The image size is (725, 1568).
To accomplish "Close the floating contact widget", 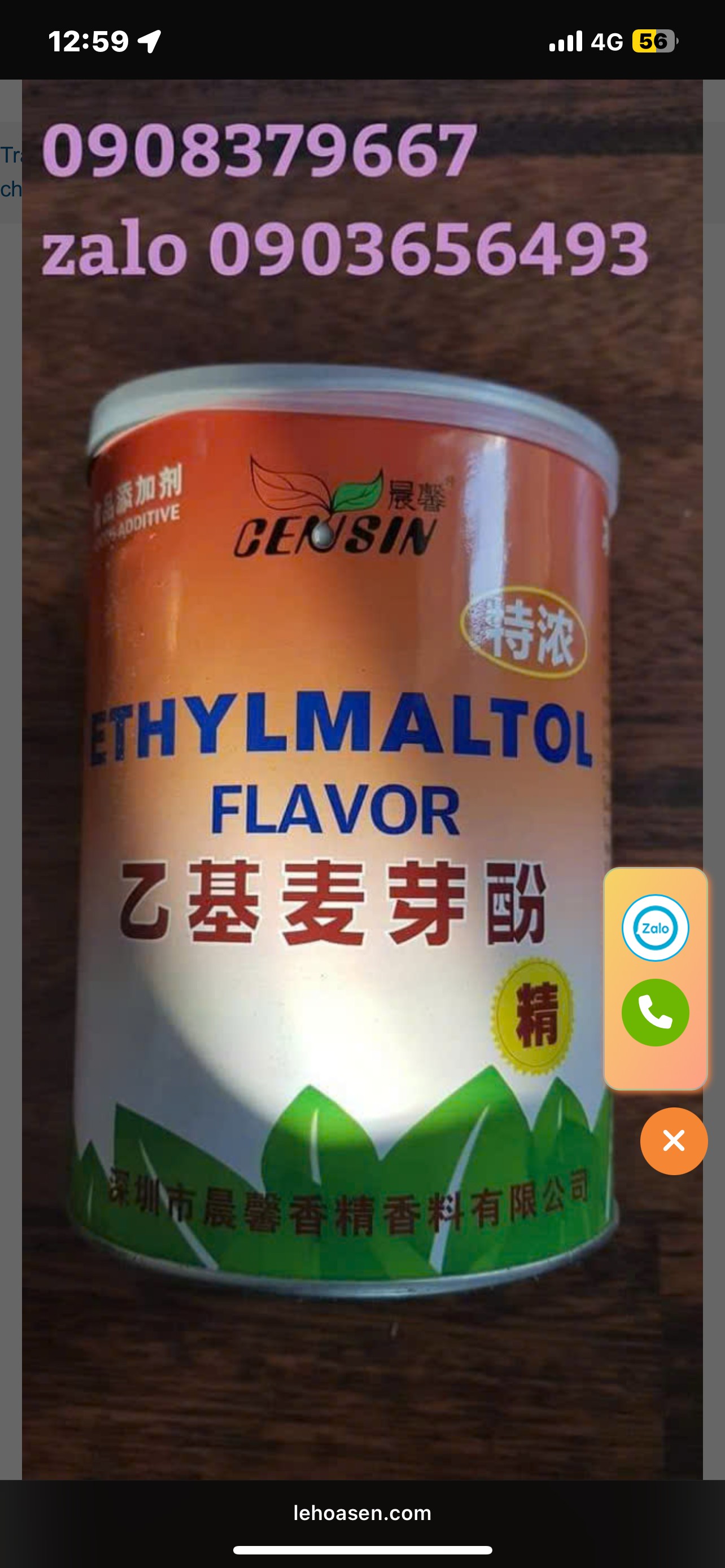I will pos(673,1141).
